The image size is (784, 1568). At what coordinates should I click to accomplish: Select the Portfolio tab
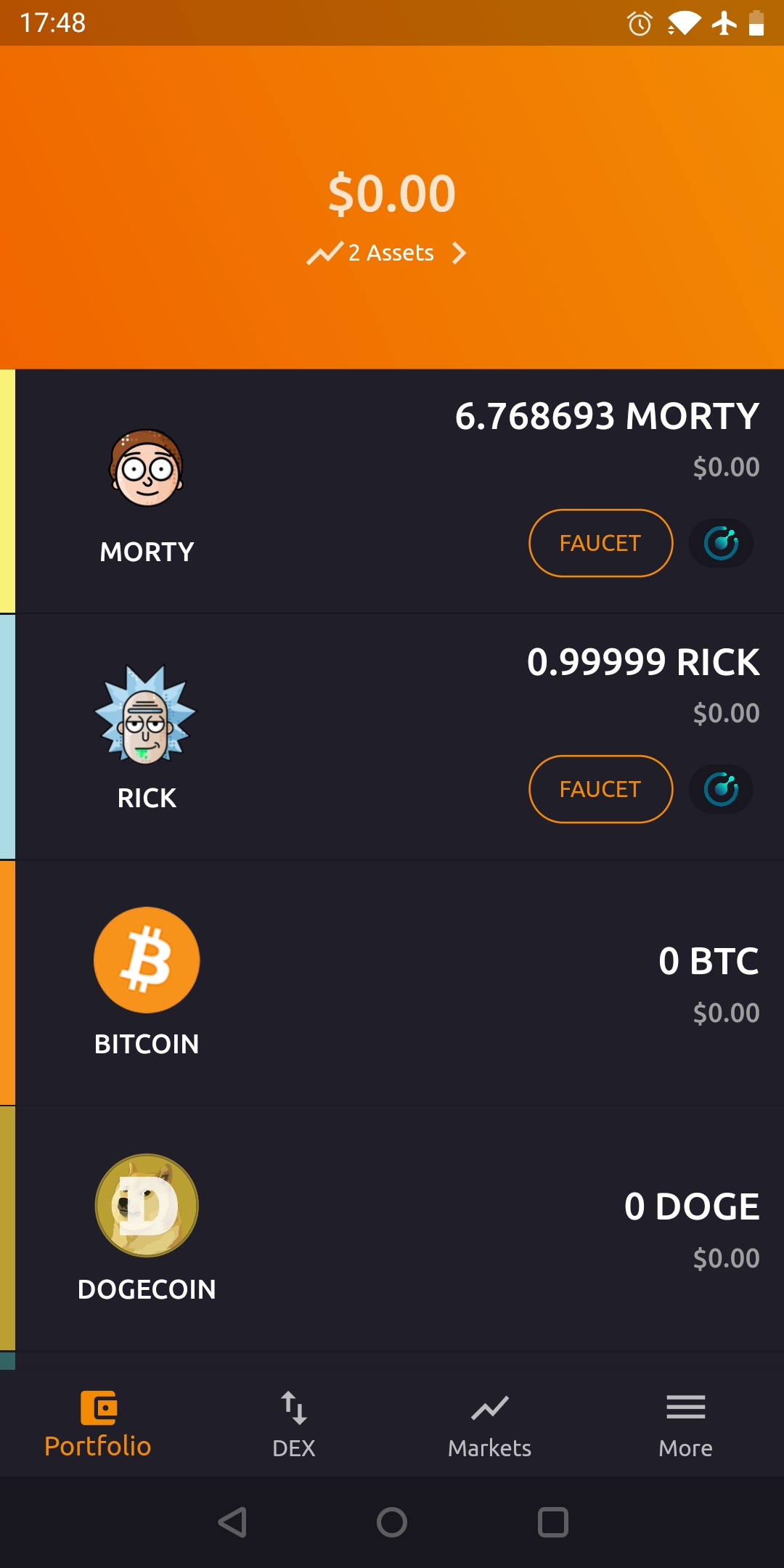coord(98,1424)
